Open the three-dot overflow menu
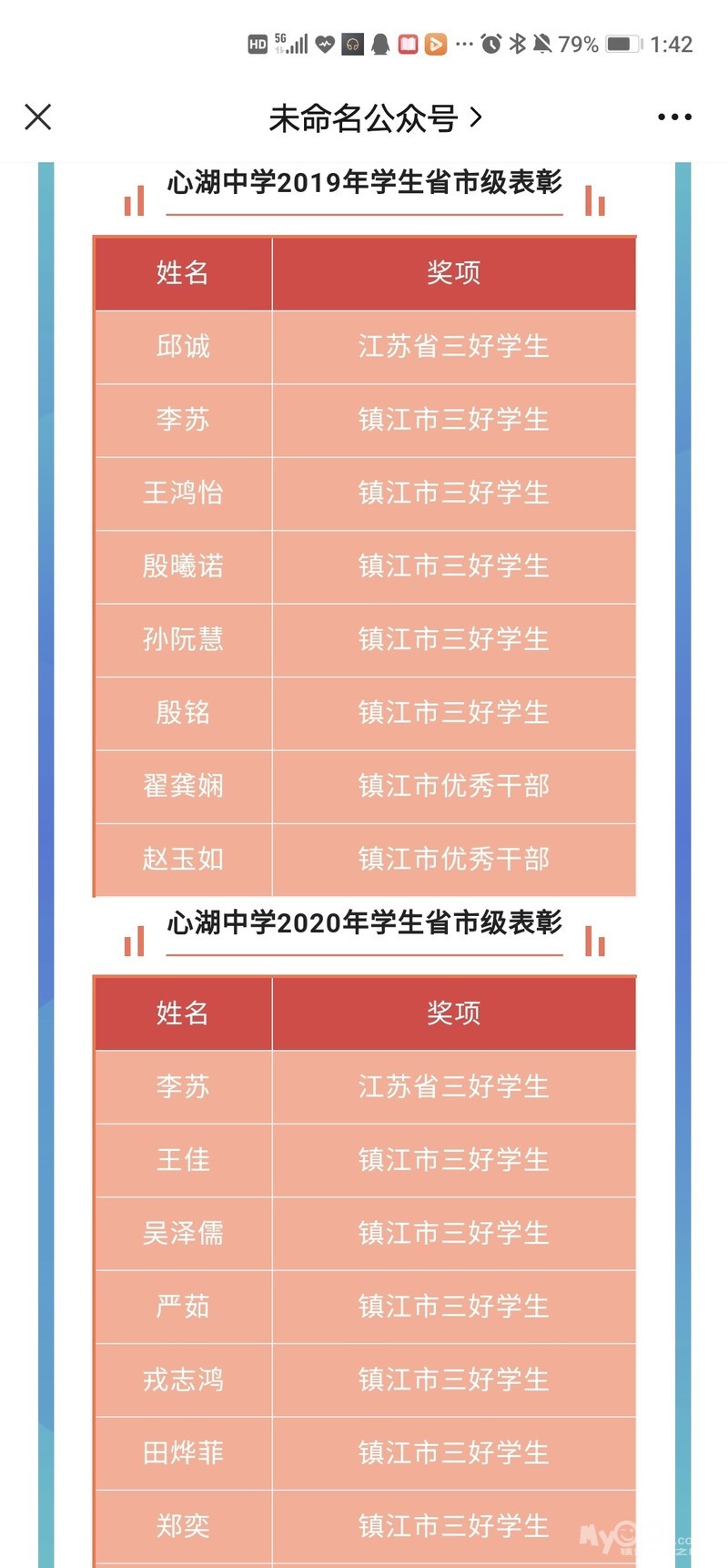The height and width of the screenshot is (1568, 728). [674, 117]
